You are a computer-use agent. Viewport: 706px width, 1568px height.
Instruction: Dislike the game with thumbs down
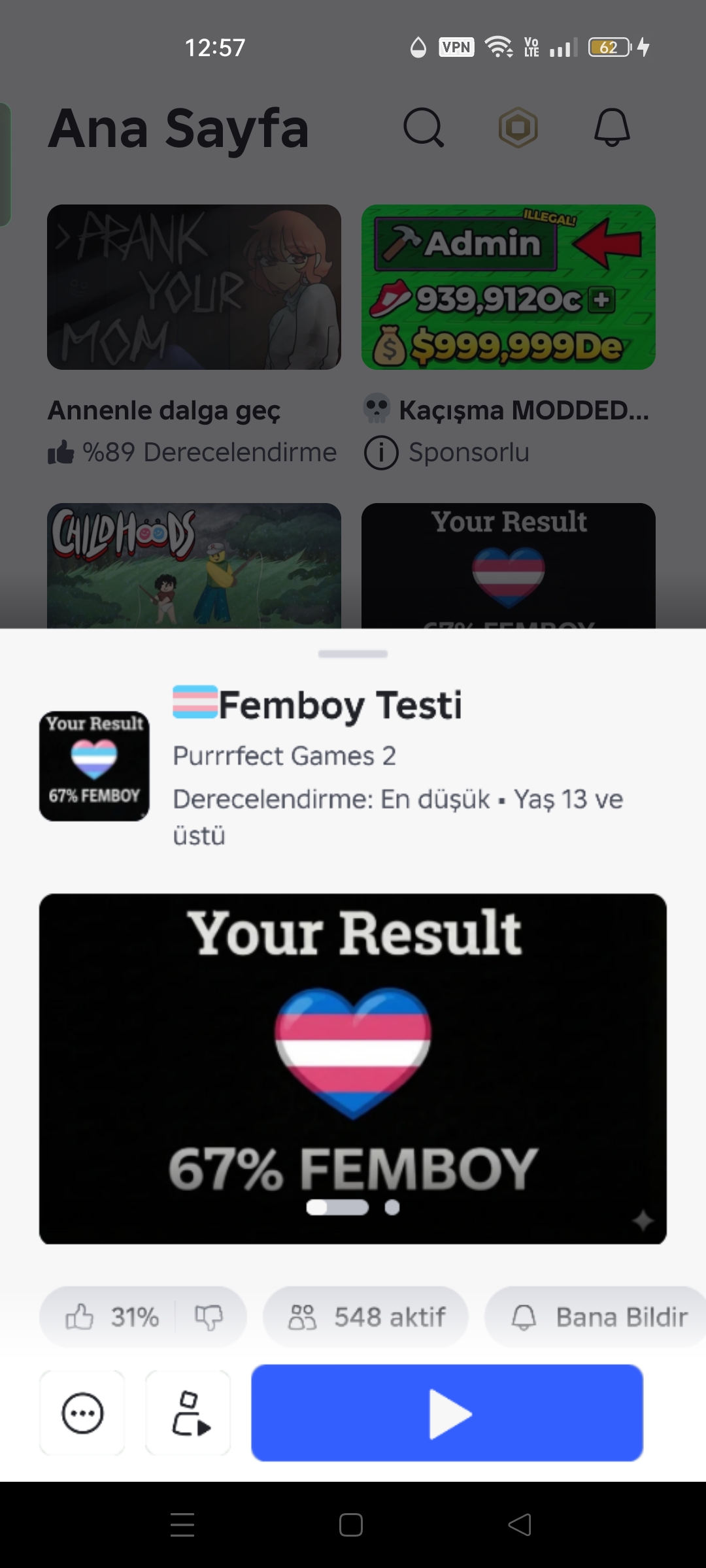(209, 1316)
